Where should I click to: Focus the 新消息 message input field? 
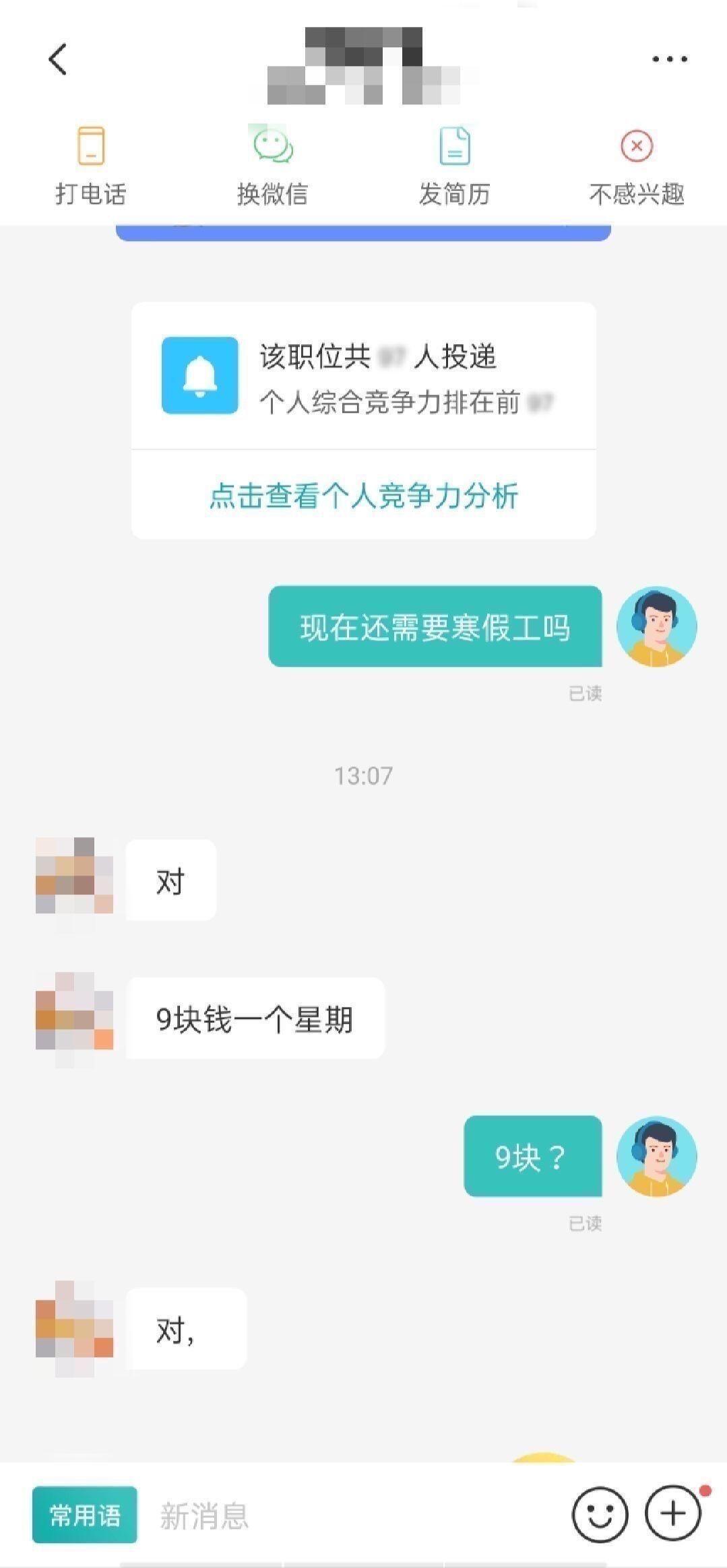(350, 1516)
